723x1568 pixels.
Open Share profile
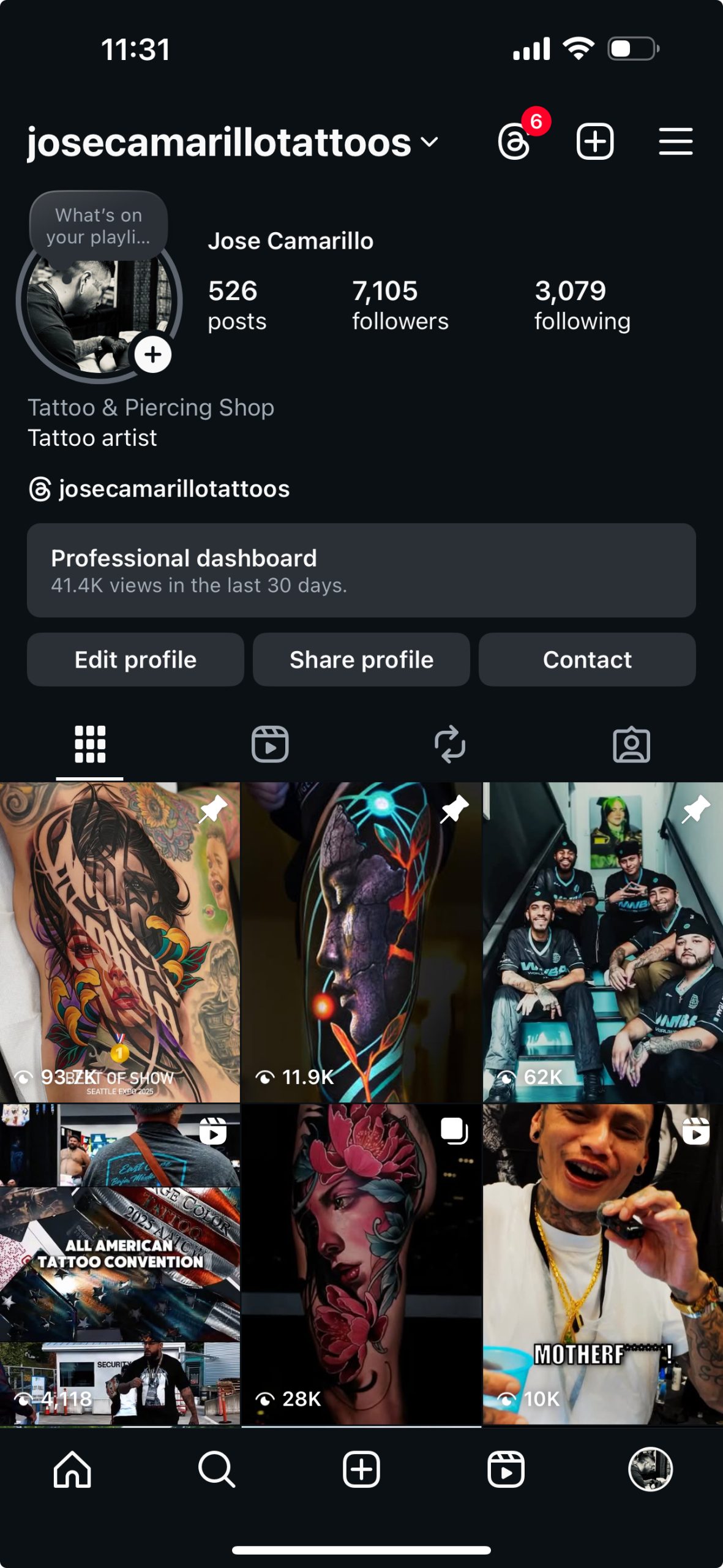coord(361,660)
